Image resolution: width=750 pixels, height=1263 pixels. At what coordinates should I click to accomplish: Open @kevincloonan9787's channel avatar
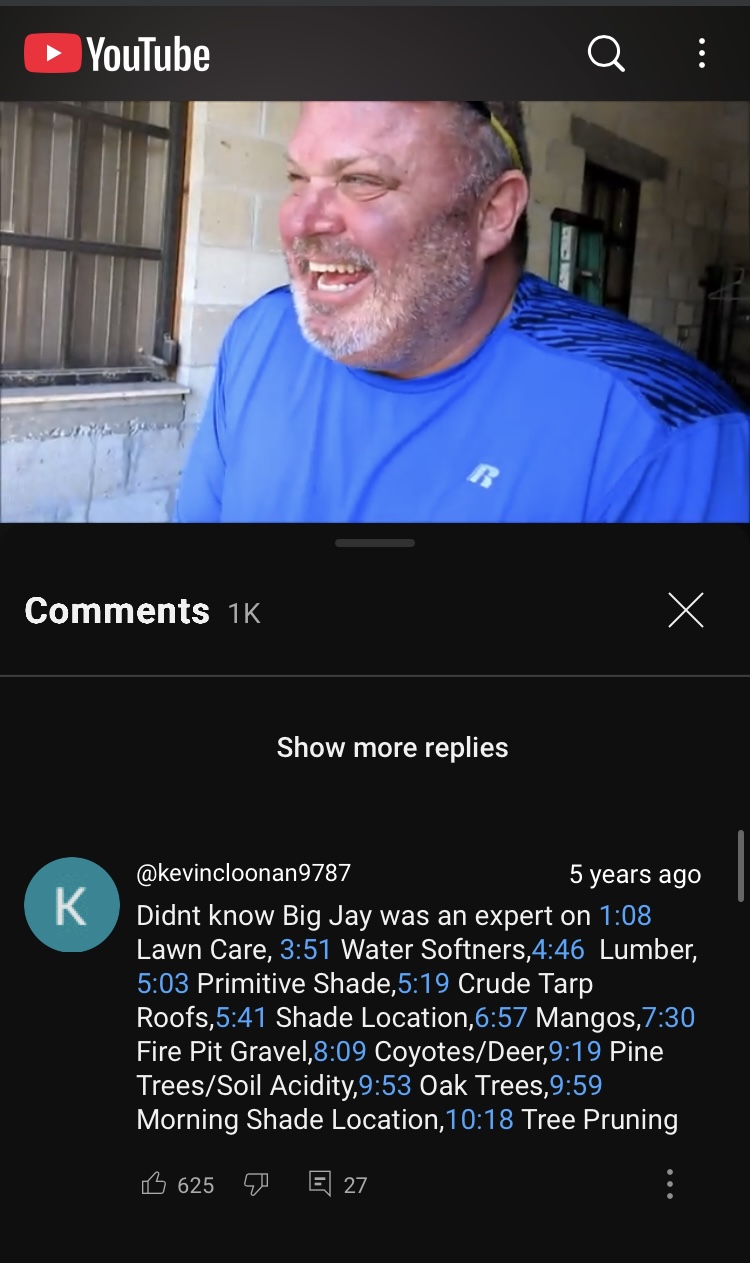coord(72,904)
